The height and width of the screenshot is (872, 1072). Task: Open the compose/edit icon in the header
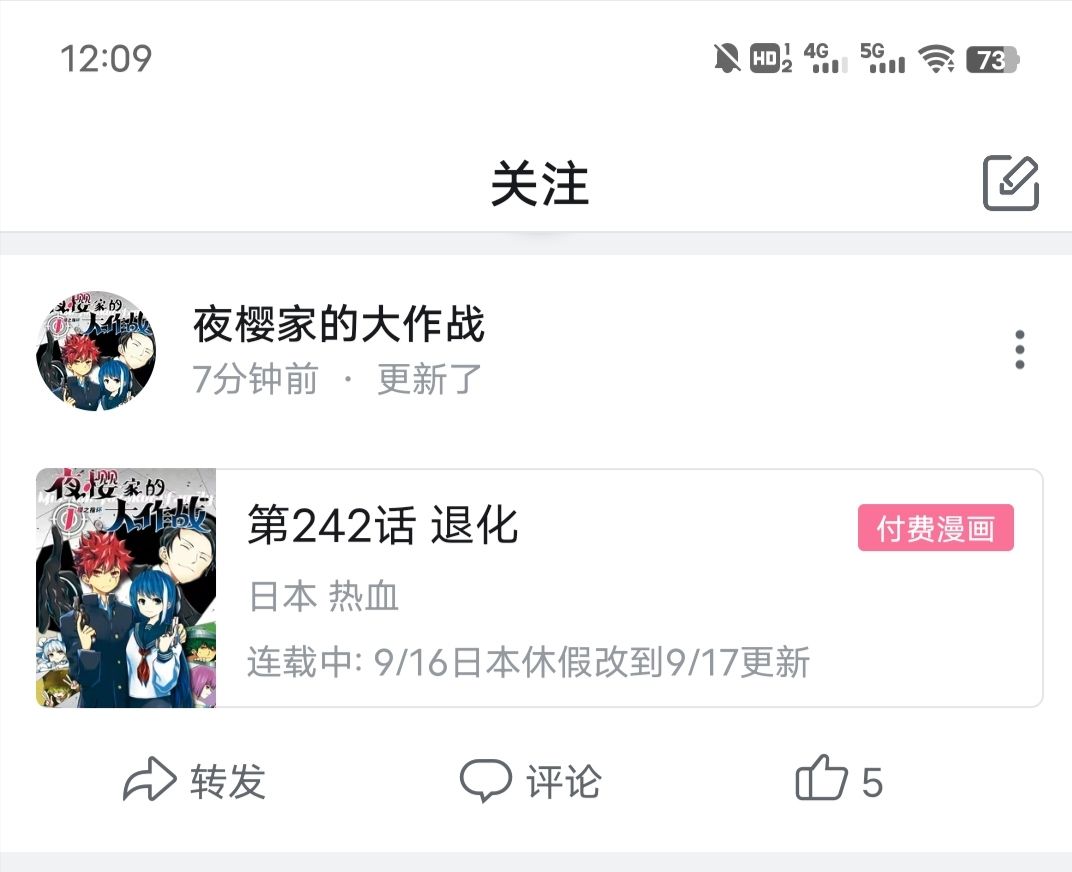coord(1010,183)
